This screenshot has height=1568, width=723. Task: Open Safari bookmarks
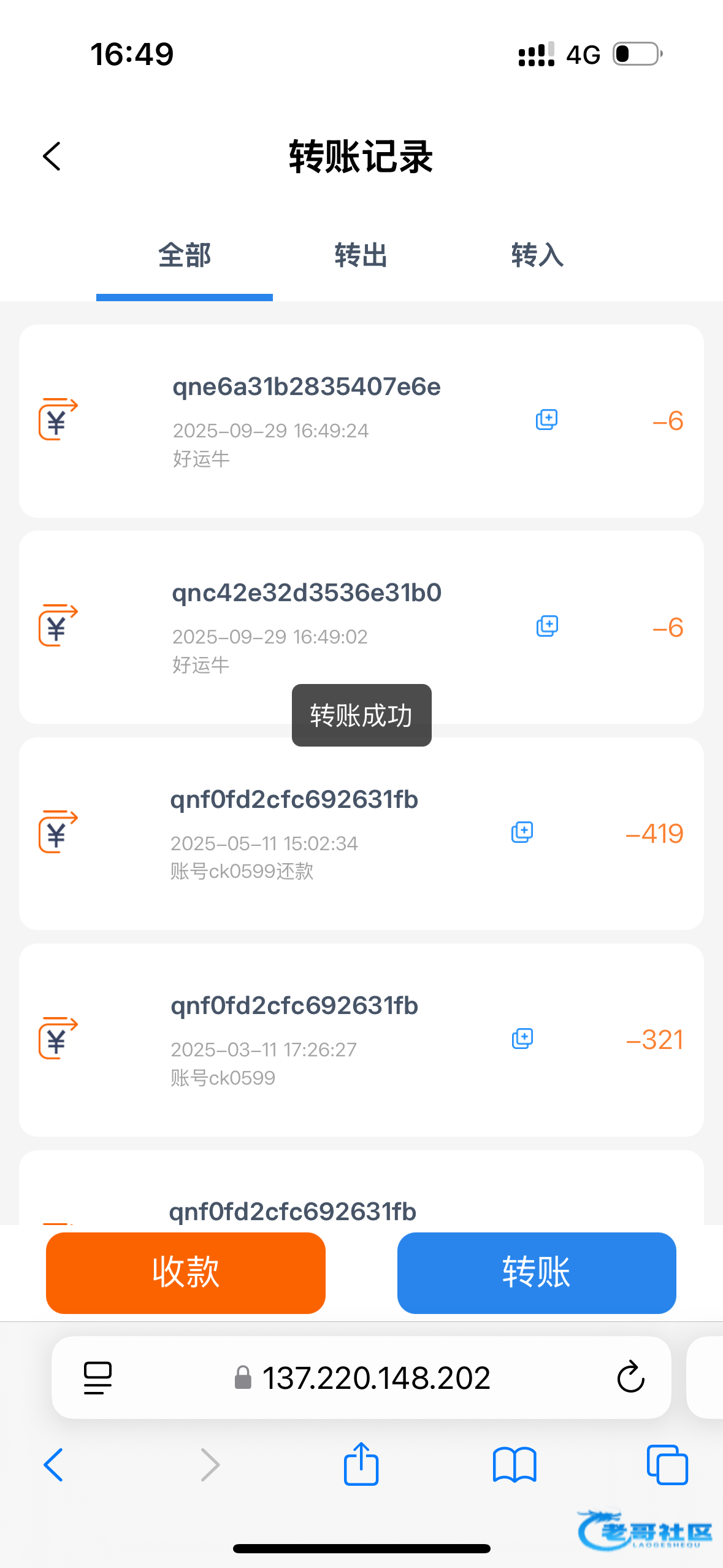[x=515, y=1465]
